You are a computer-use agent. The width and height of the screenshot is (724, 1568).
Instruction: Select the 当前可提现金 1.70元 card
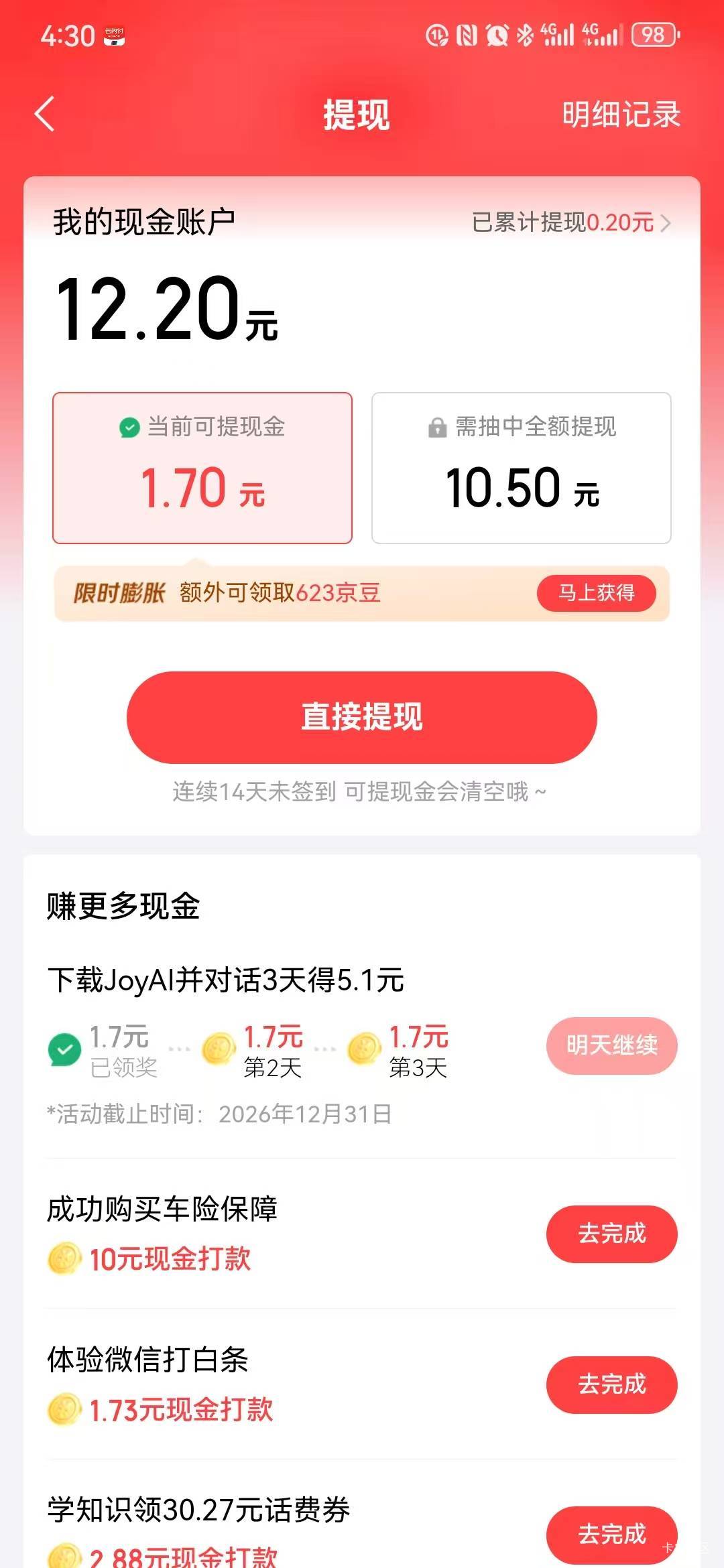[202, 468]
